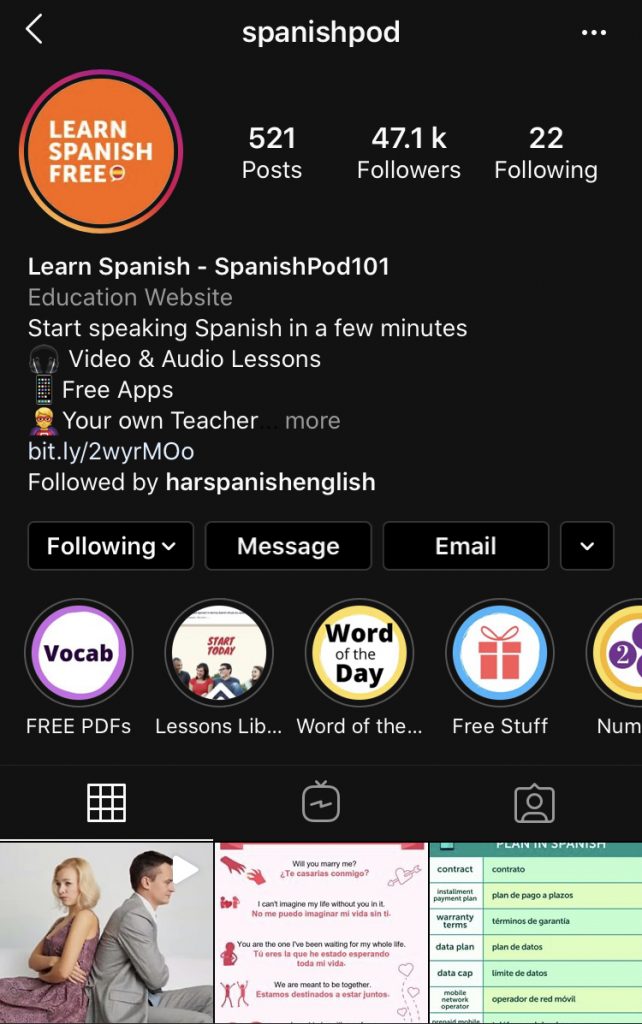Switch to the IGTV tab
This screenshot has height=1024, width=642.
click(321, 802)
